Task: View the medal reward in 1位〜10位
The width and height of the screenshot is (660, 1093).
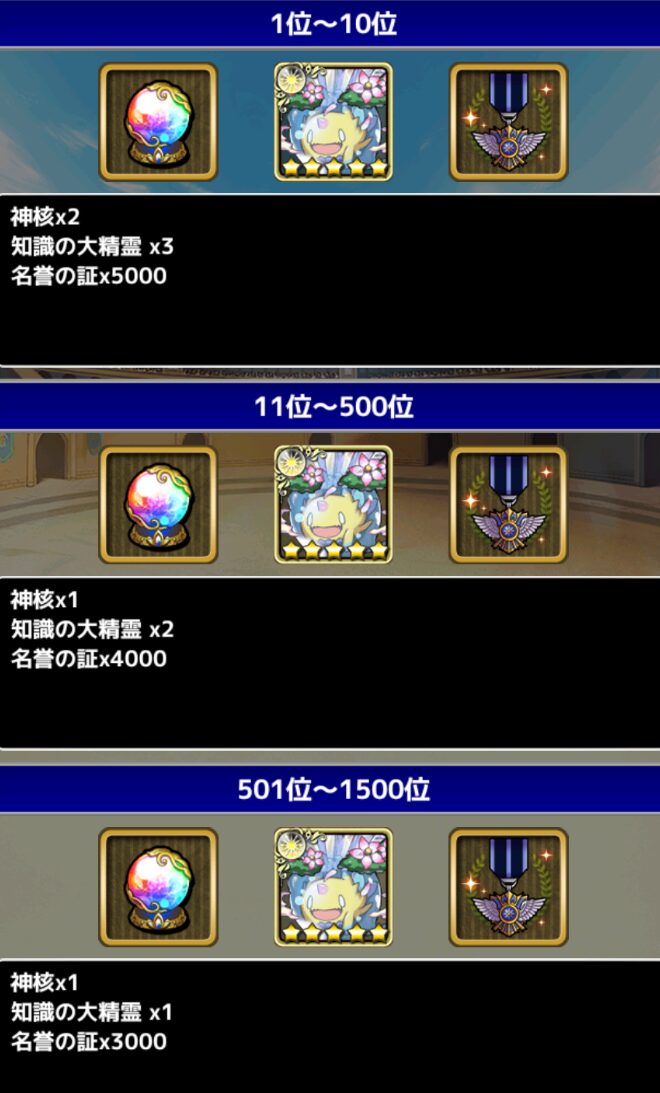Action: click(x=508, y=121)
